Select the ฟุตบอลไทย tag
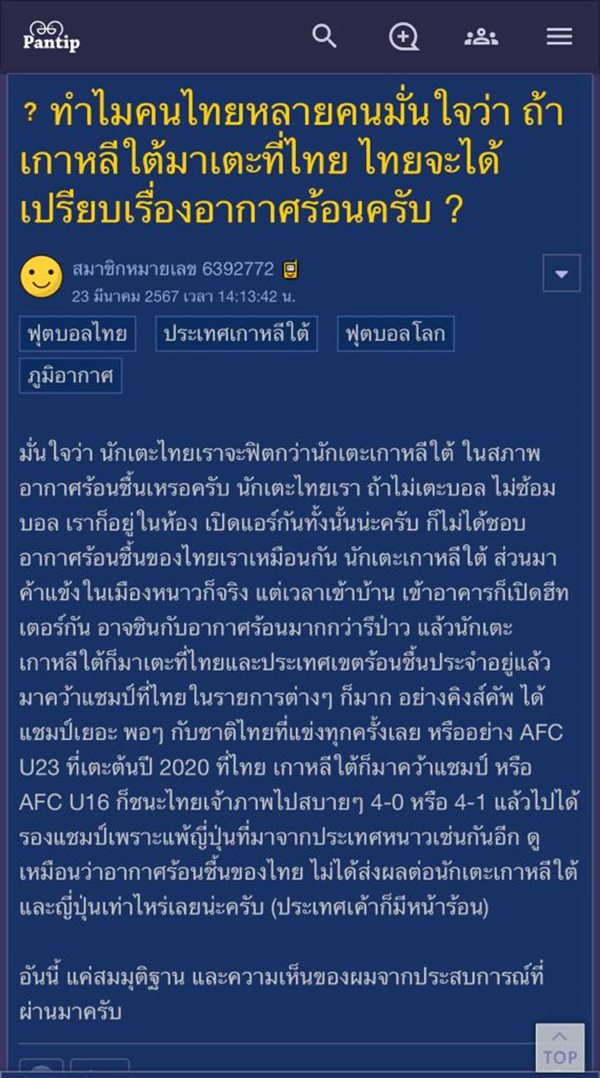The image size is (600, 1078). 79,334
